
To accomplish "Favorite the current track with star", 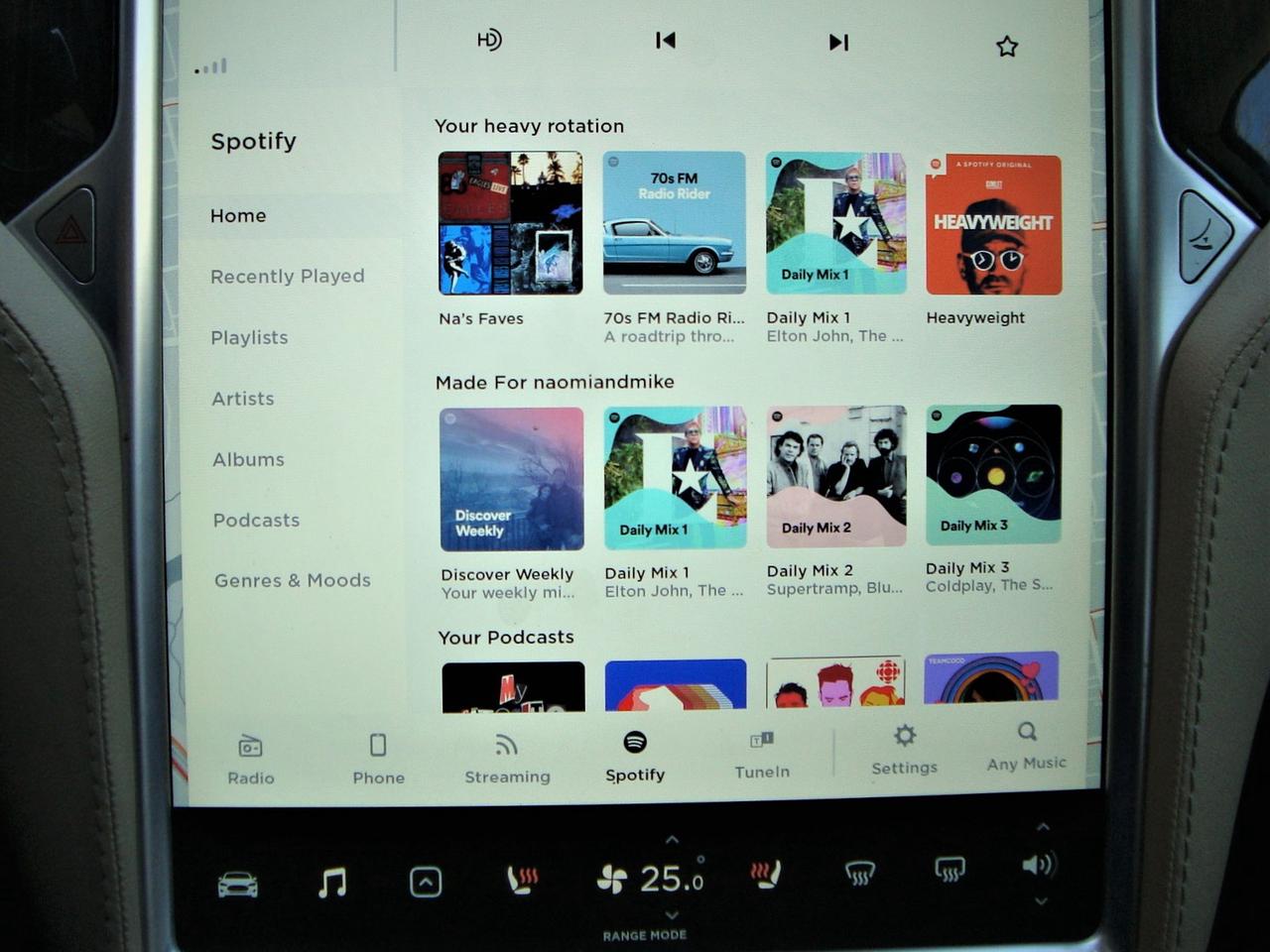I will (1006, 47).
